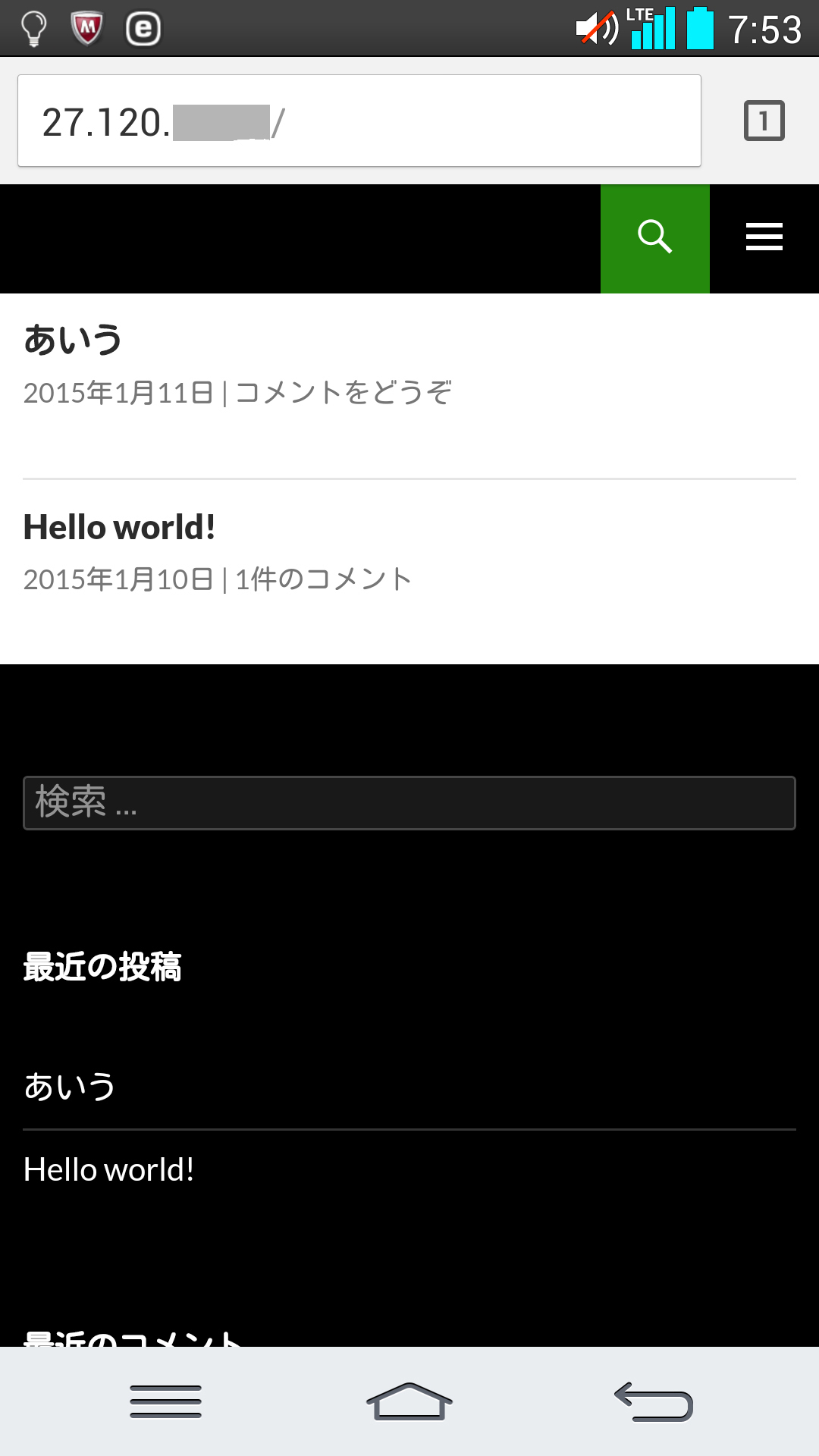Viewport: 819px width, 1456px height.
Task: Open the post titled あいう
Action: coord(73,340)
